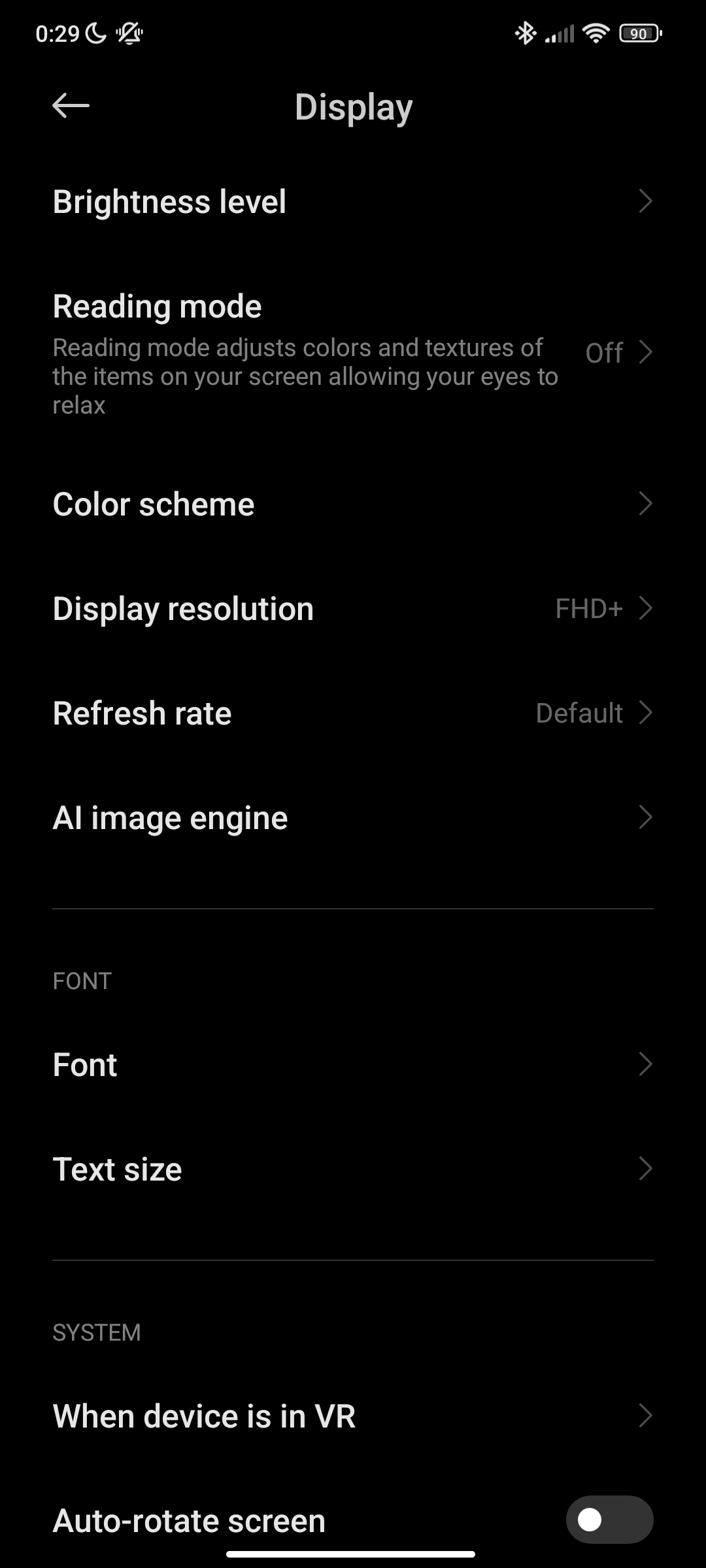
Task: Open Reading mode options
Action: pos(353,353)
